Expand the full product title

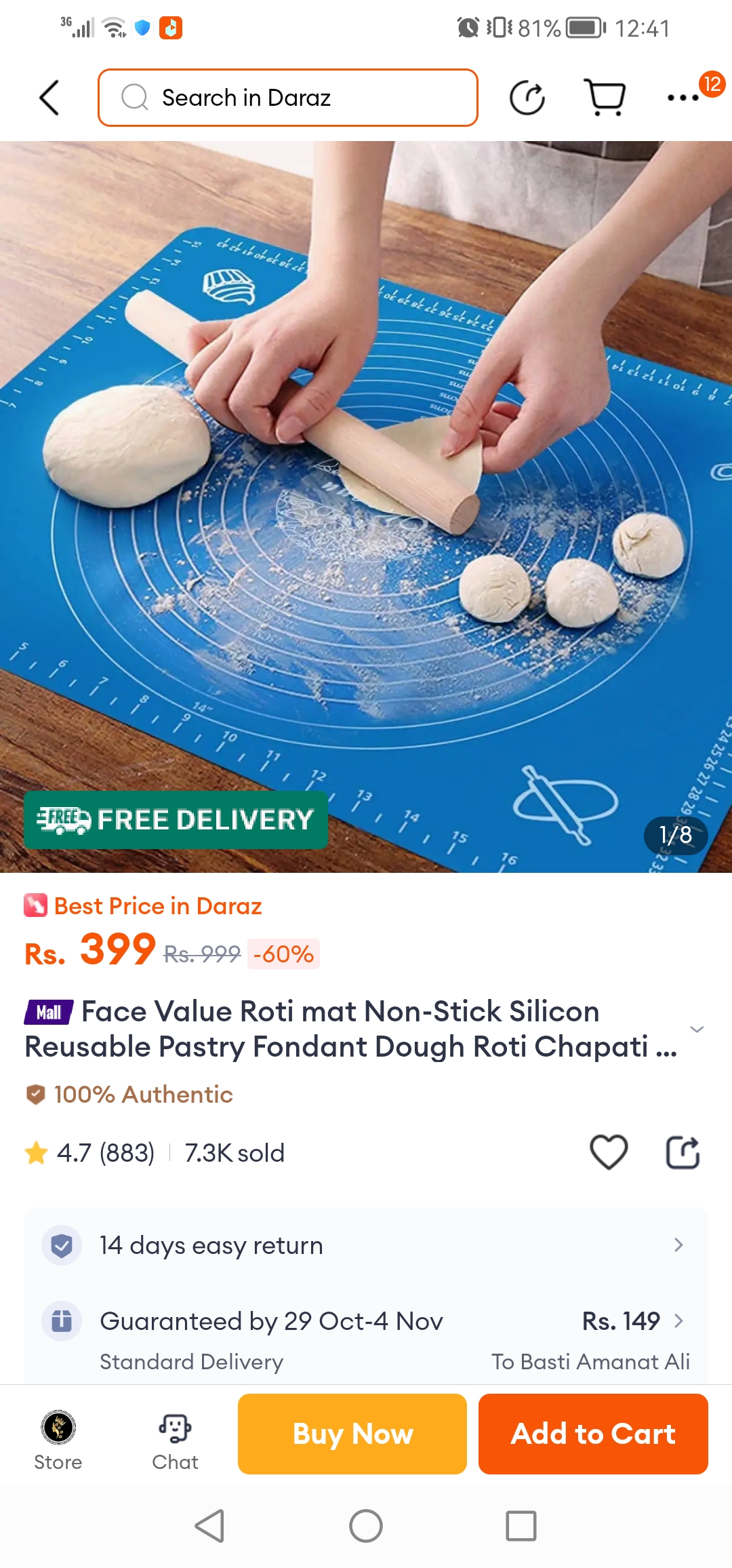[x=696, y=1030]
